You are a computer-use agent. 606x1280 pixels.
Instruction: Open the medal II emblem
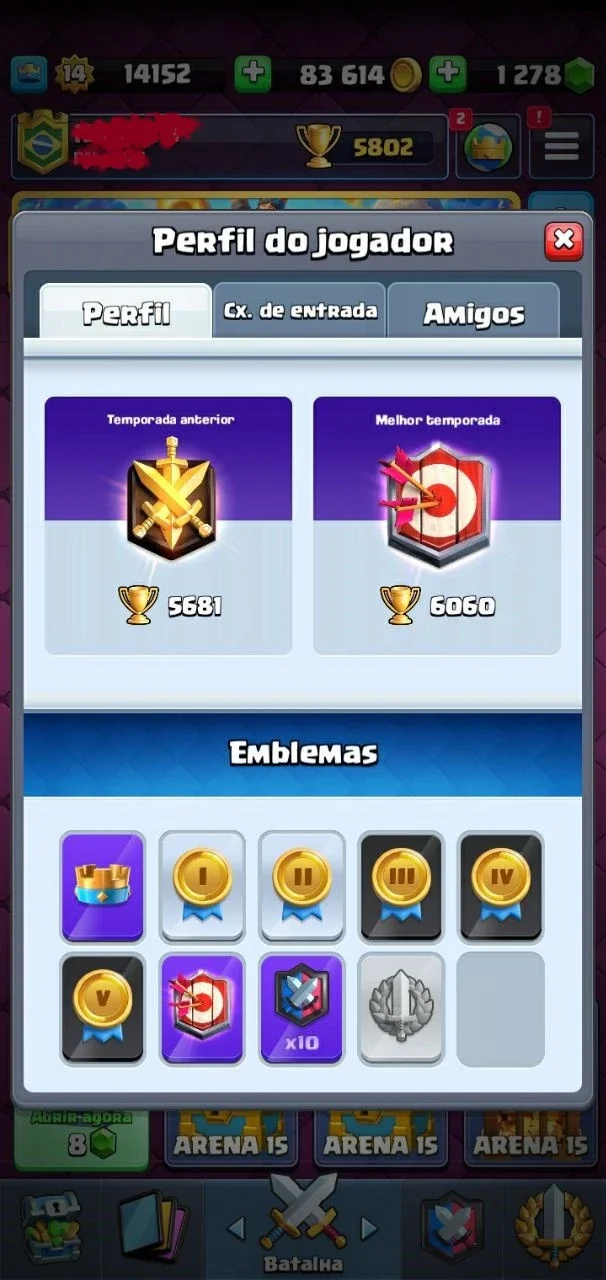[x=302, y=886]
